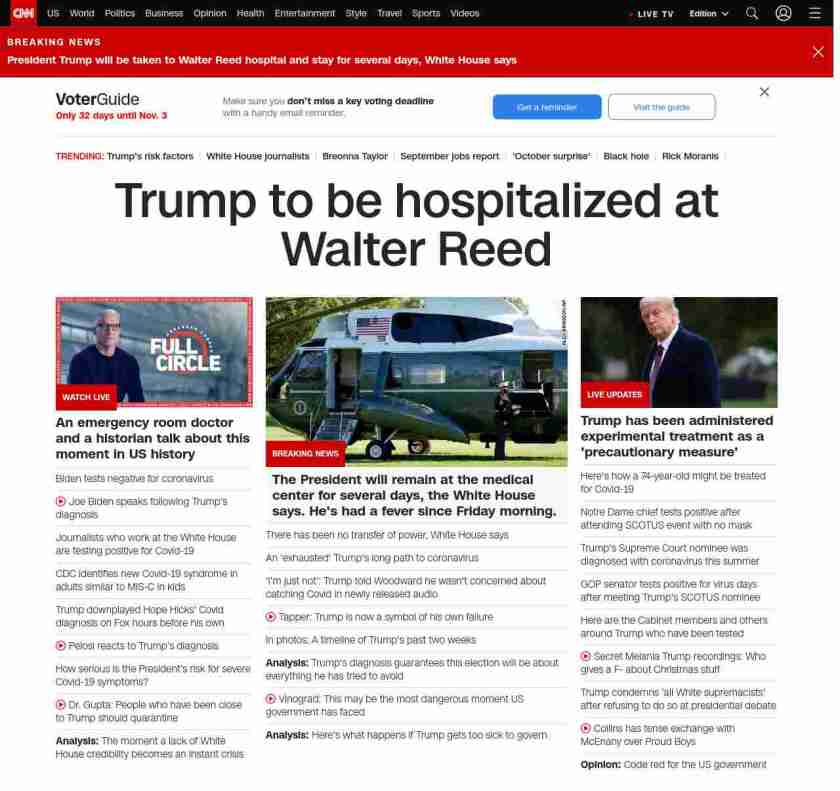Tap the Visit the guide button
Viewport: 840px width, 791px height.
pos(661,107)
